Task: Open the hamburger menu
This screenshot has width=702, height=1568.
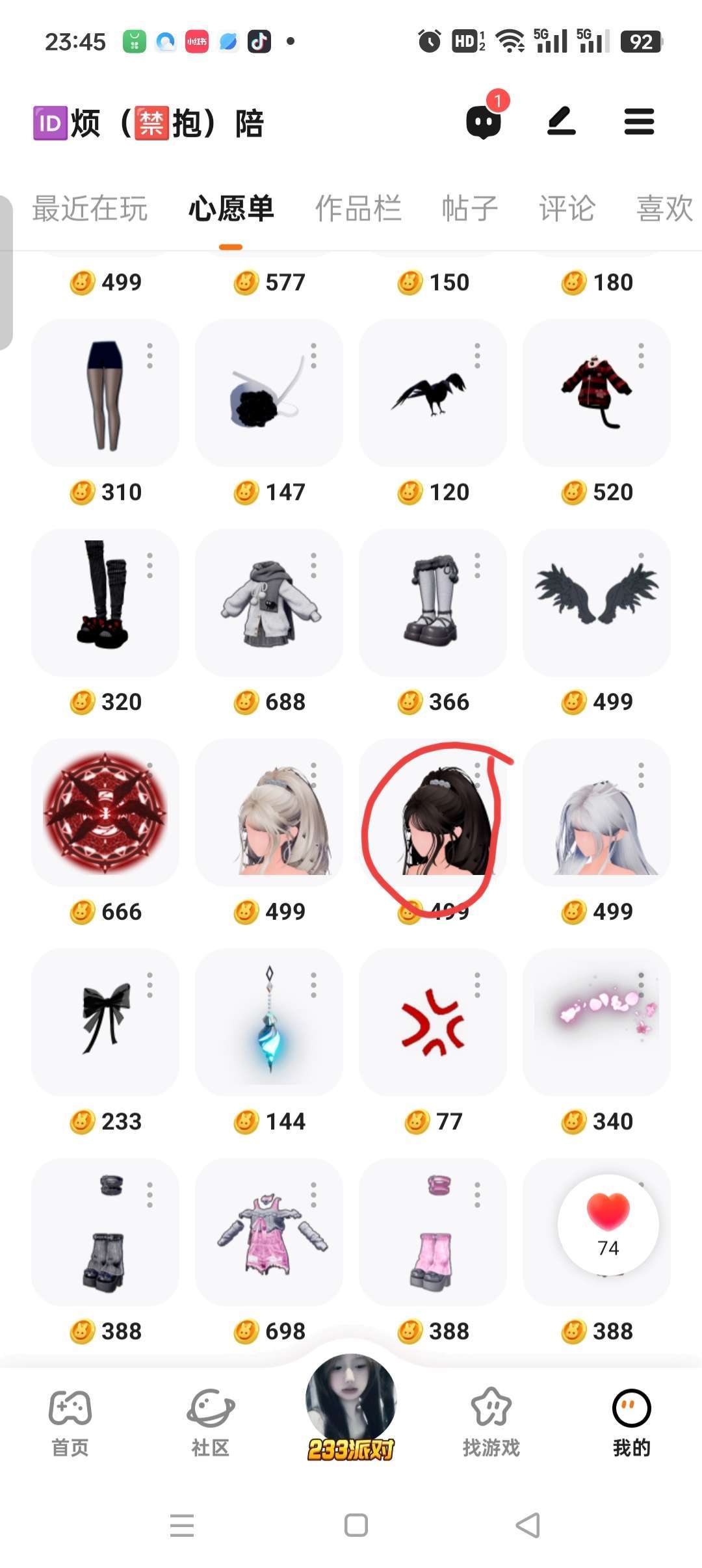Action: 639,122
